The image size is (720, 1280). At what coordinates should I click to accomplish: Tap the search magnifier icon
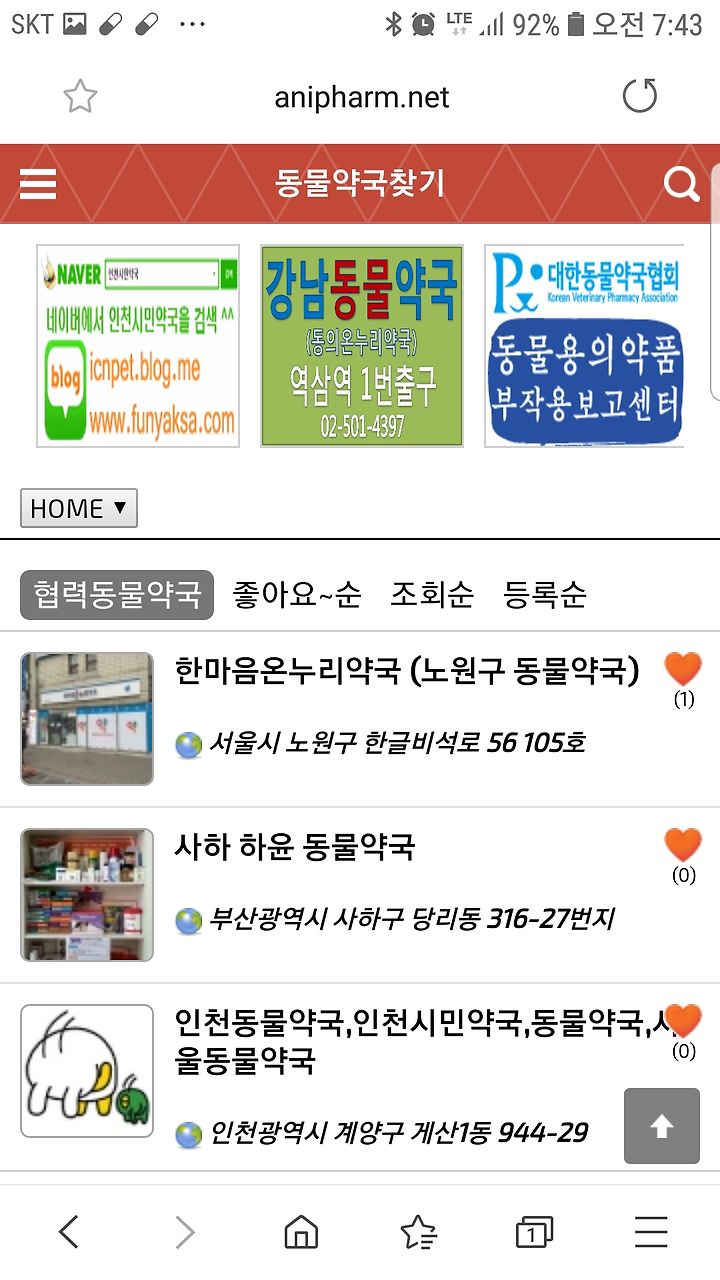[x=682, y=184]
